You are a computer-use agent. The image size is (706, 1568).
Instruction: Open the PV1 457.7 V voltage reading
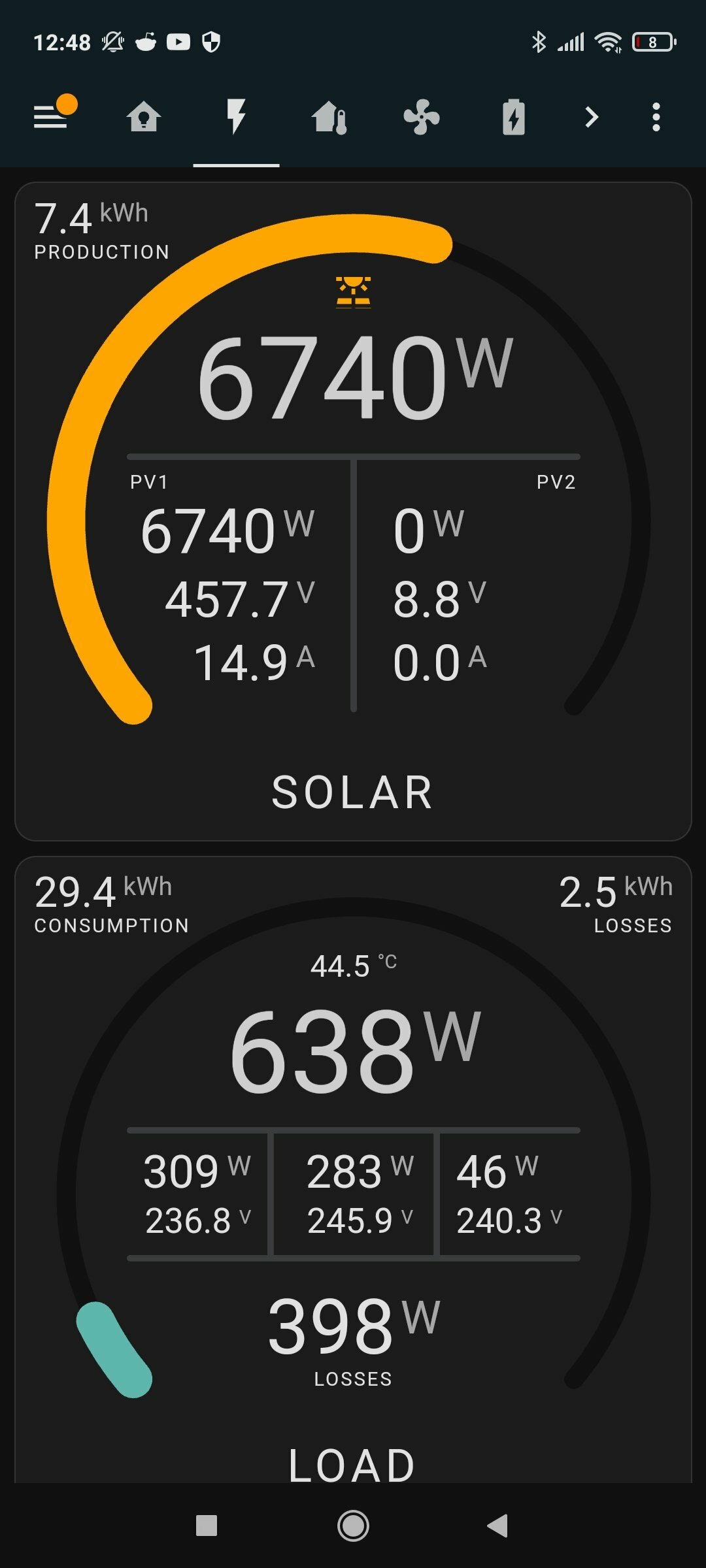tap(240, 599)
